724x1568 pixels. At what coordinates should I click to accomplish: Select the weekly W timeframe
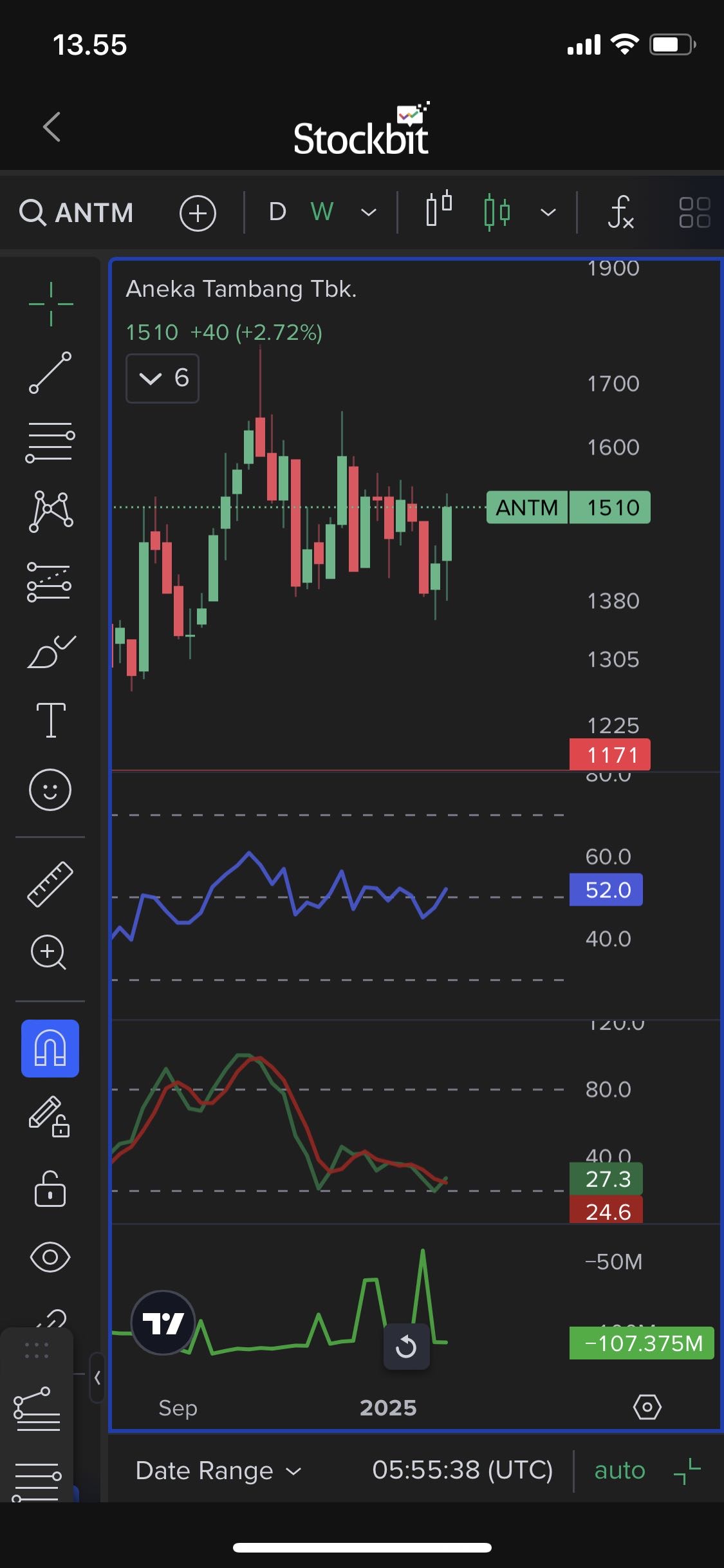coord(322,212)
